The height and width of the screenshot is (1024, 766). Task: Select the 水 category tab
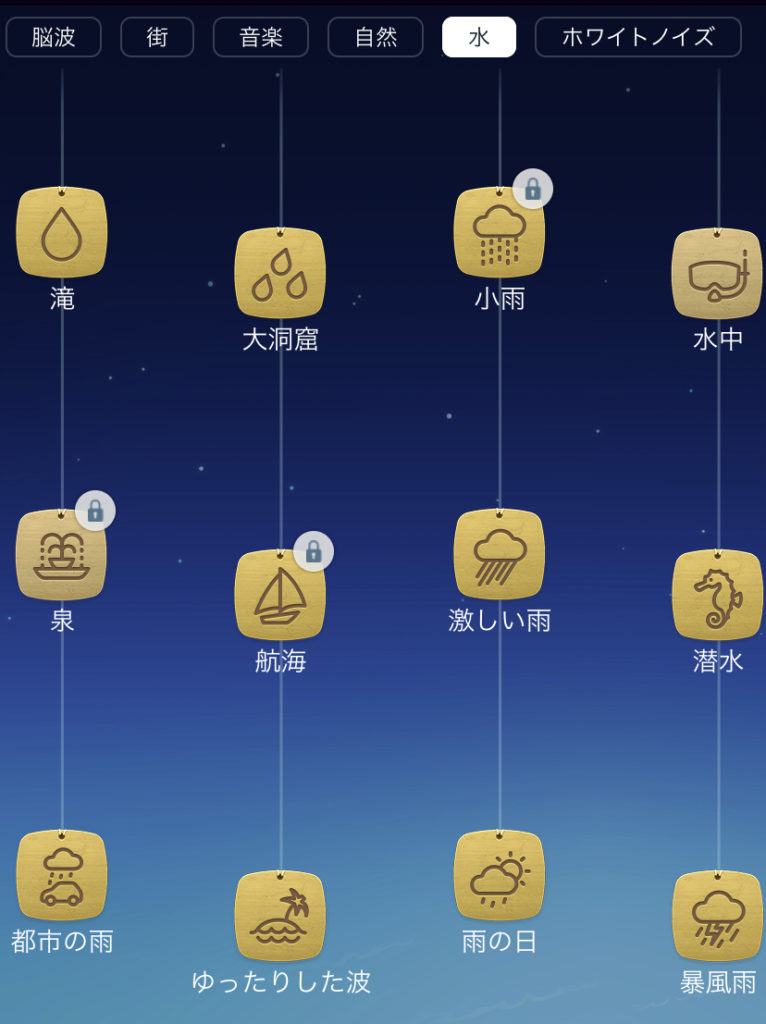pyautogui.click(x=479, y=38)
